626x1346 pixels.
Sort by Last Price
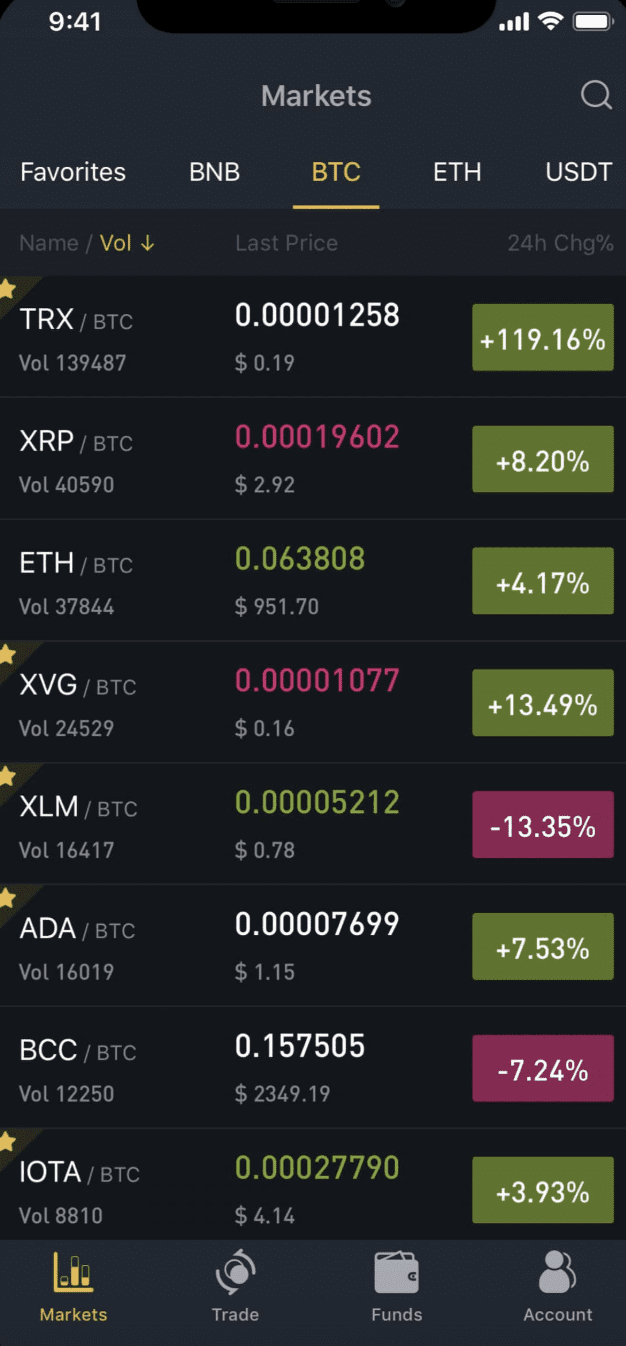(x=286, y=243)
